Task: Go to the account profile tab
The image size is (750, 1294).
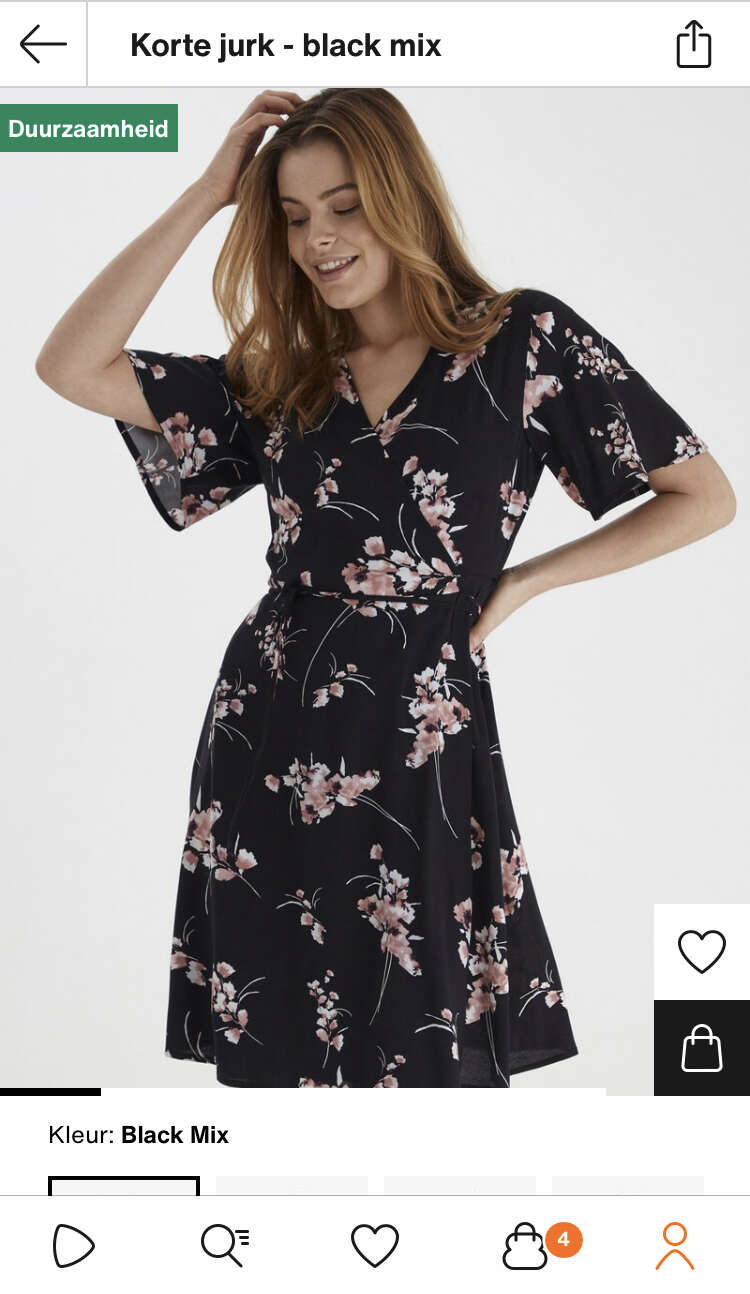Action: click(x=675, y=1246)
